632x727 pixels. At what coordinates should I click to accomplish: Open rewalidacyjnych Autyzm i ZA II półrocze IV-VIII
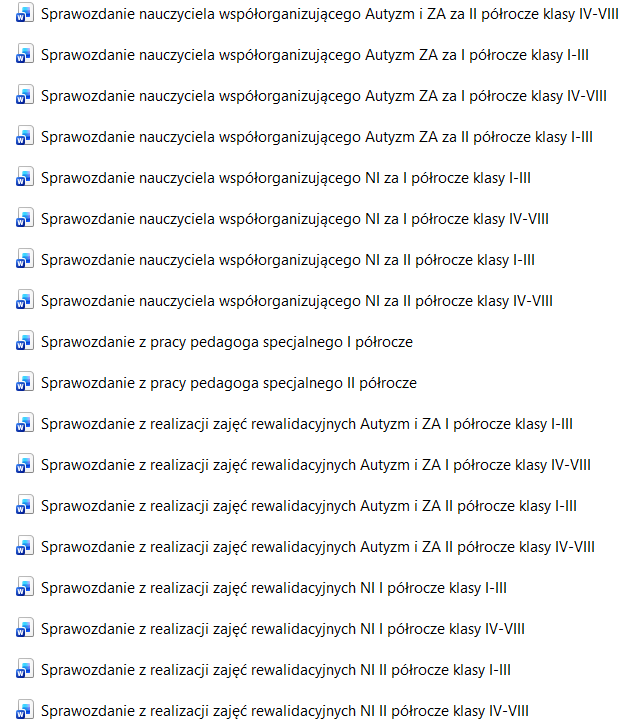pos(318,547)
